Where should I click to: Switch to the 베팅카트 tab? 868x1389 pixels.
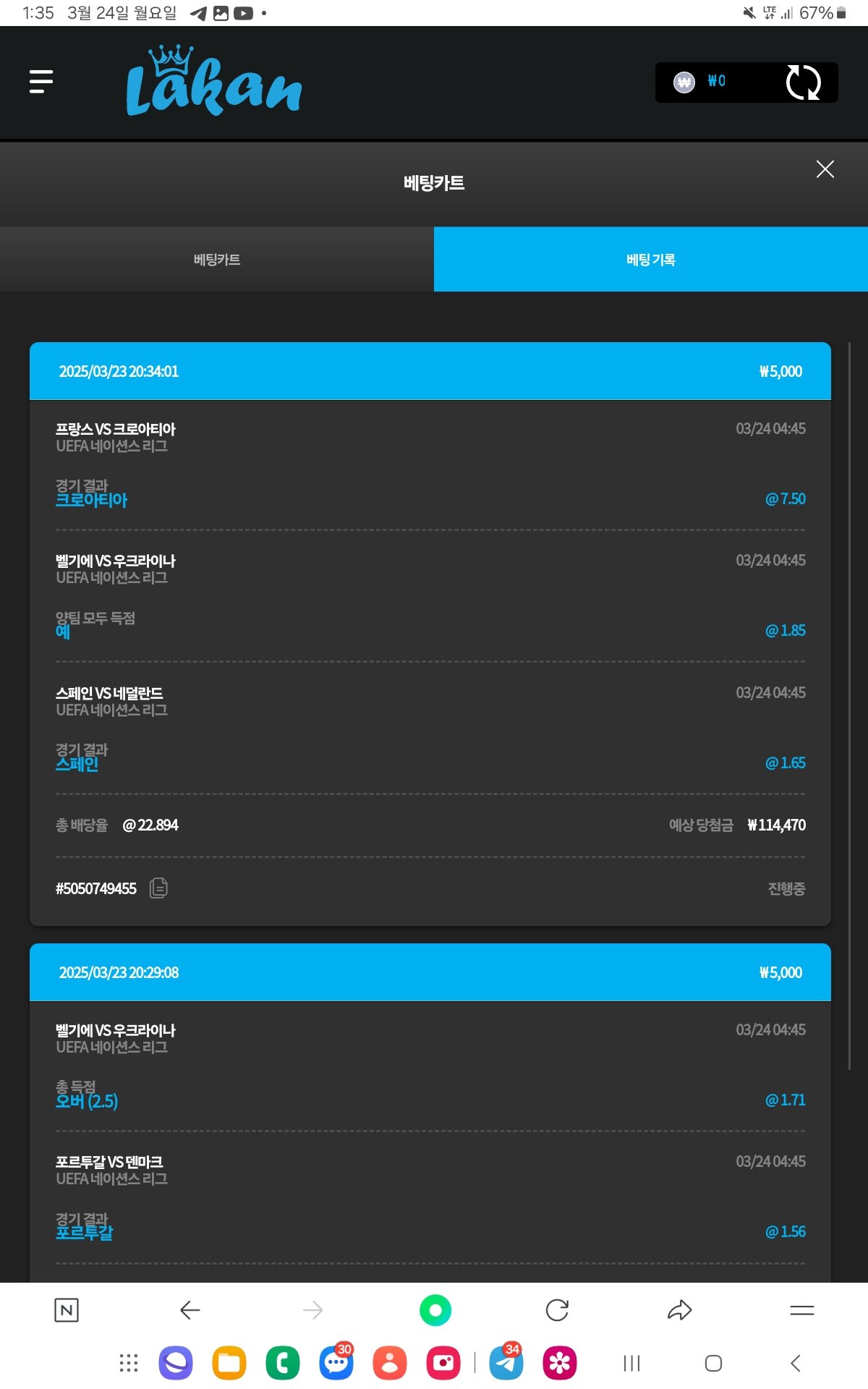point(217,260)
